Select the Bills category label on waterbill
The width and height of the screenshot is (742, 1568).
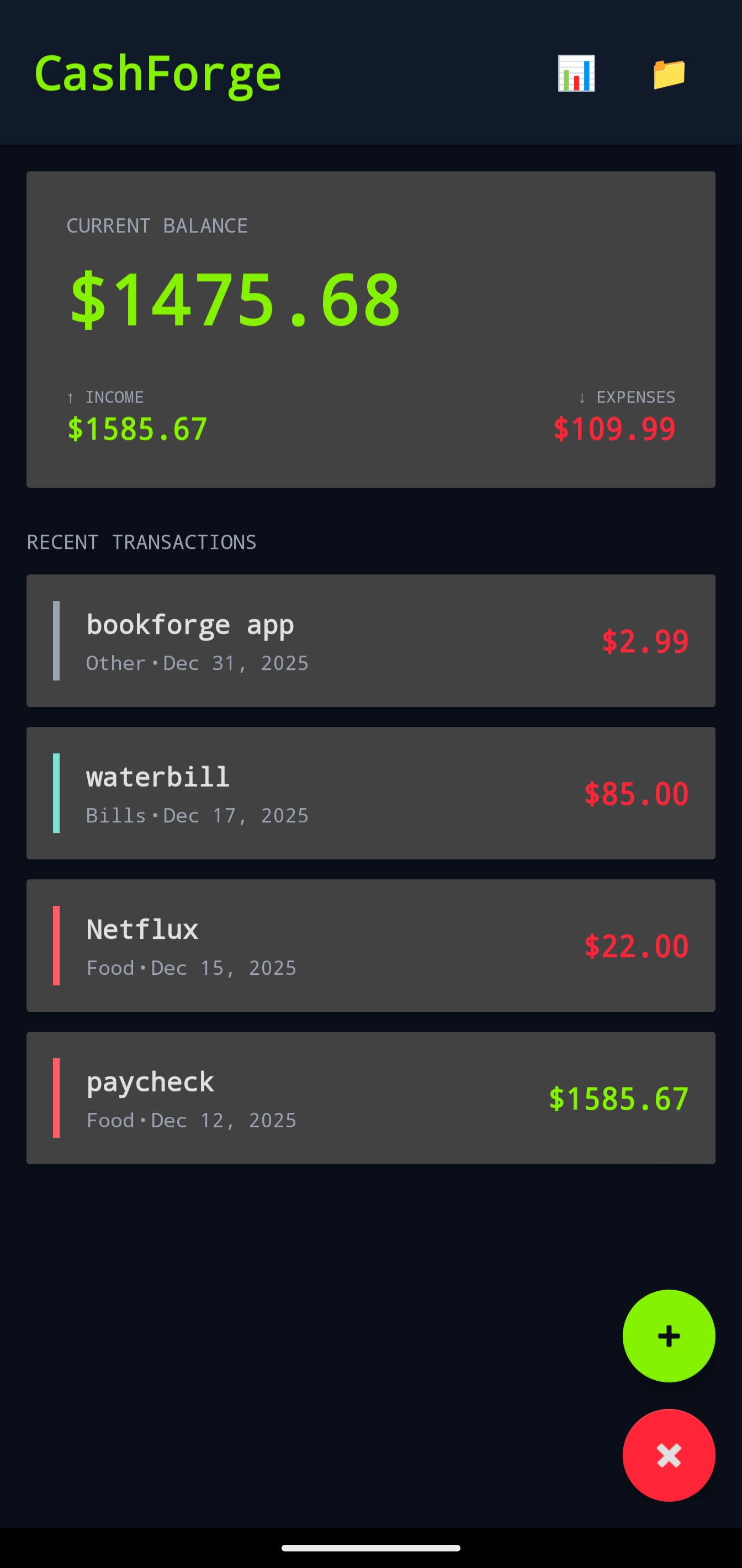(x=115, y=815)
